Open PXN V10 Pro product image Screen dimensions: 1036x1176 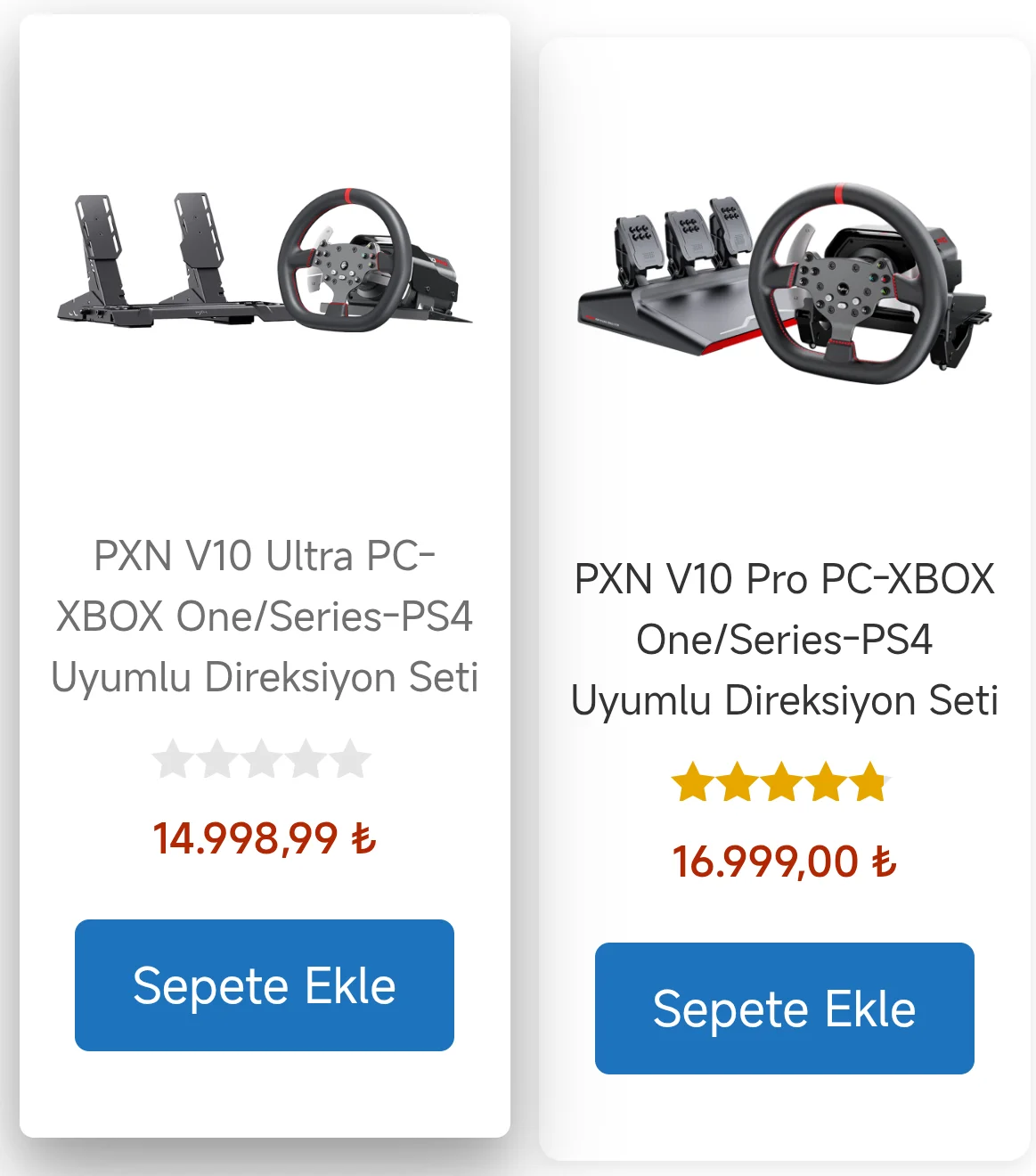pyautogui.click(x=784, y=283)
